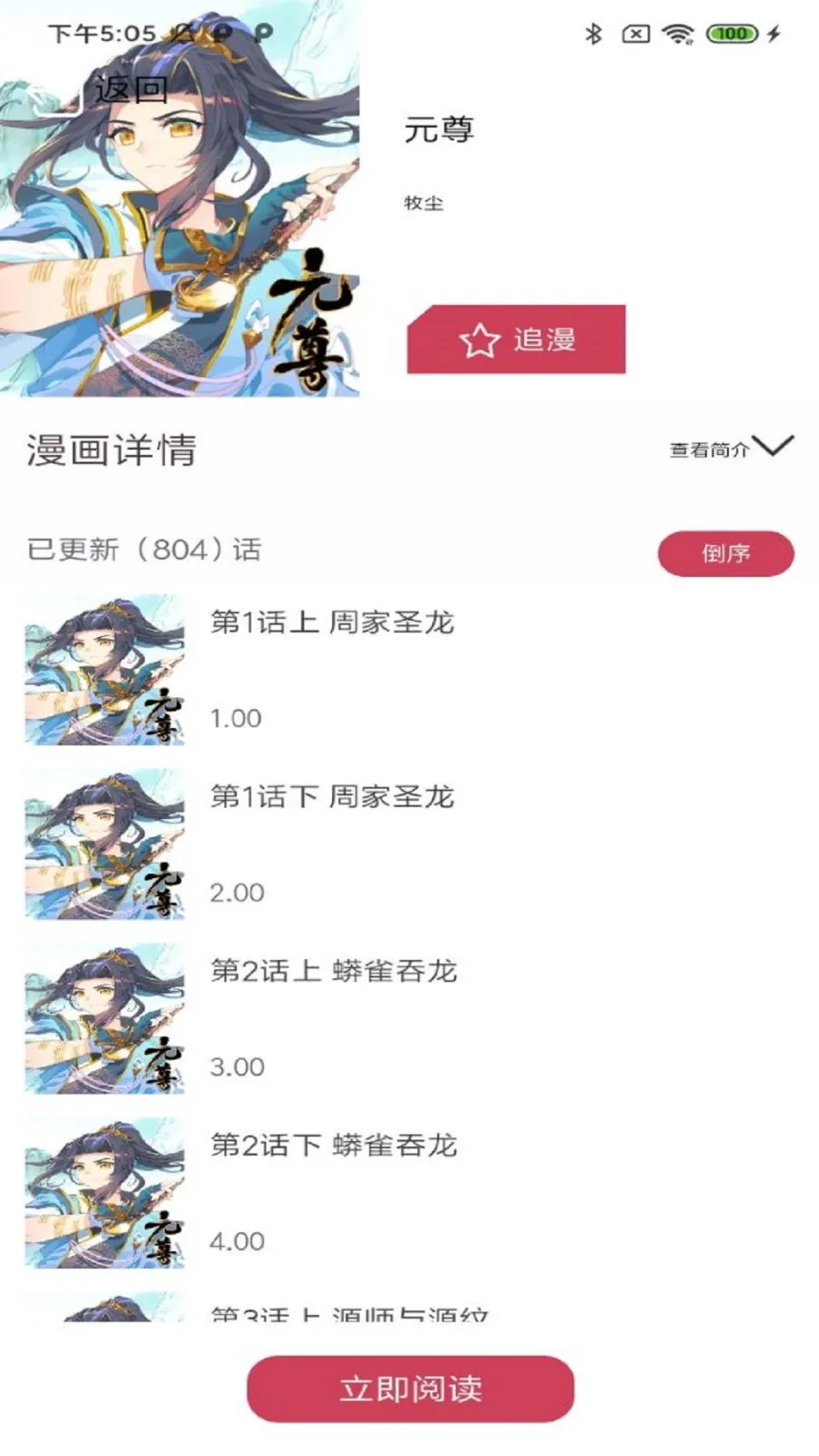Tap 返回 to go back
The height and width of the screenshot is (1456, 819).
pos(127,89)
